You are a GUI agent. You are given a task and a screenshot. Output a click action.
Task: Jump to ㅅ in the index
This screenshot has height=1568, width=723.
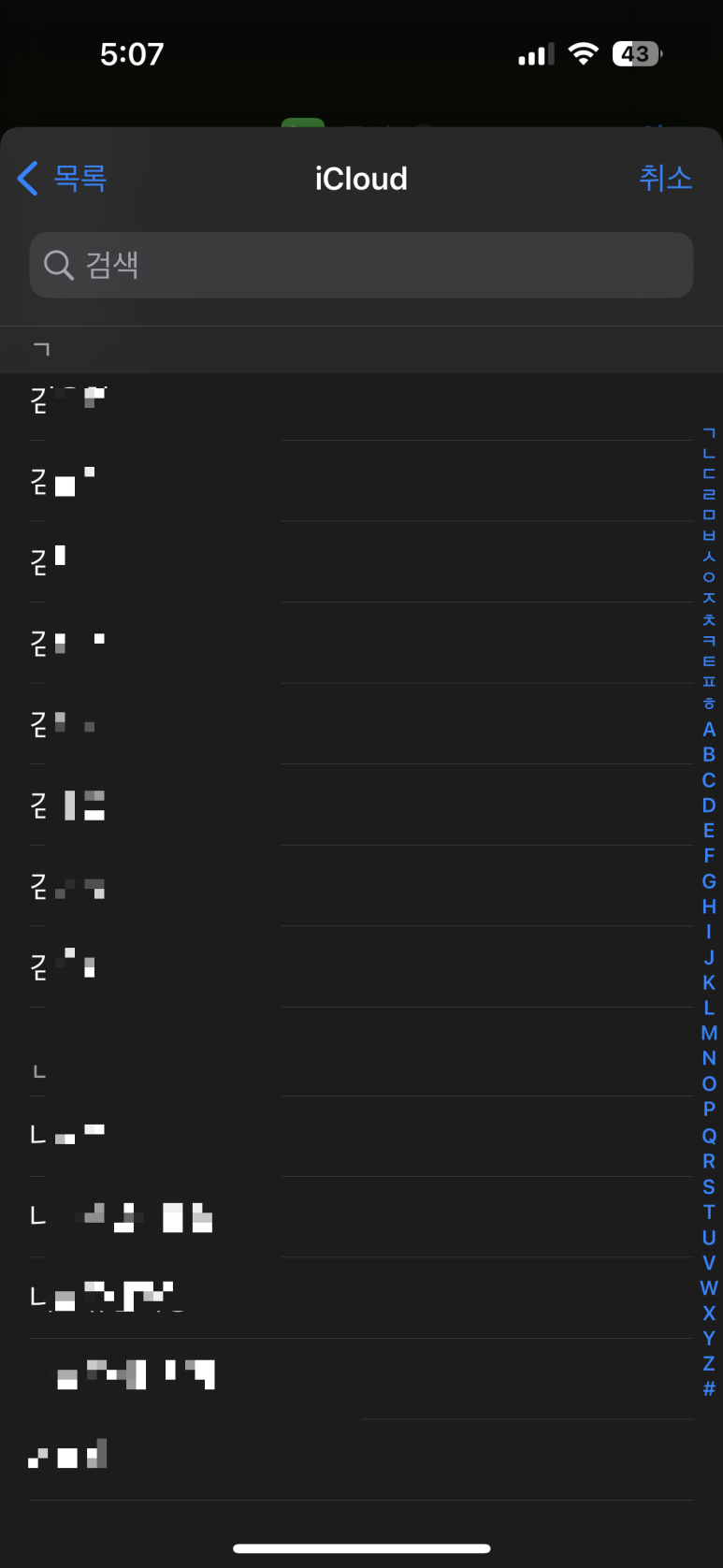point(709,556)
